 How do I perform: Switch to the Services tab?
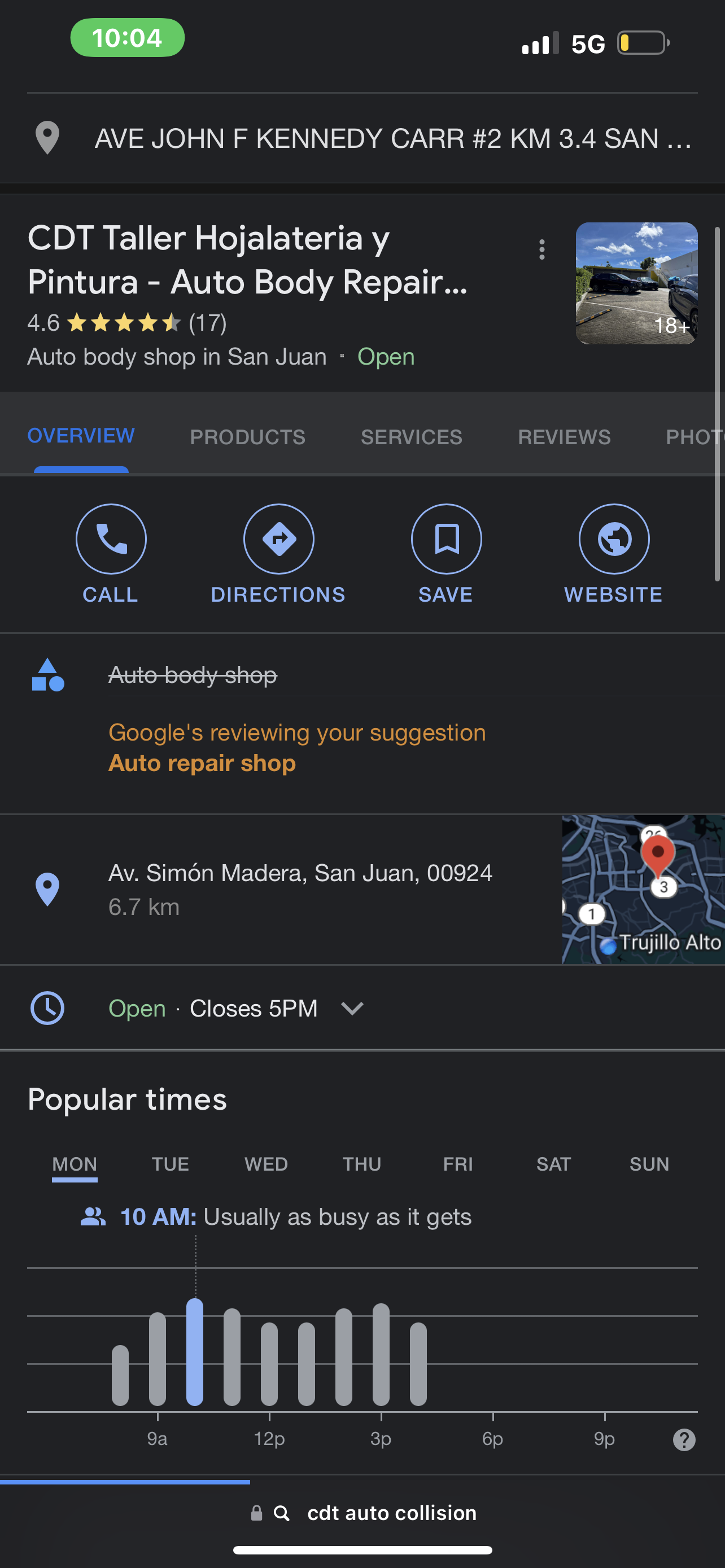tap(411, 436)
